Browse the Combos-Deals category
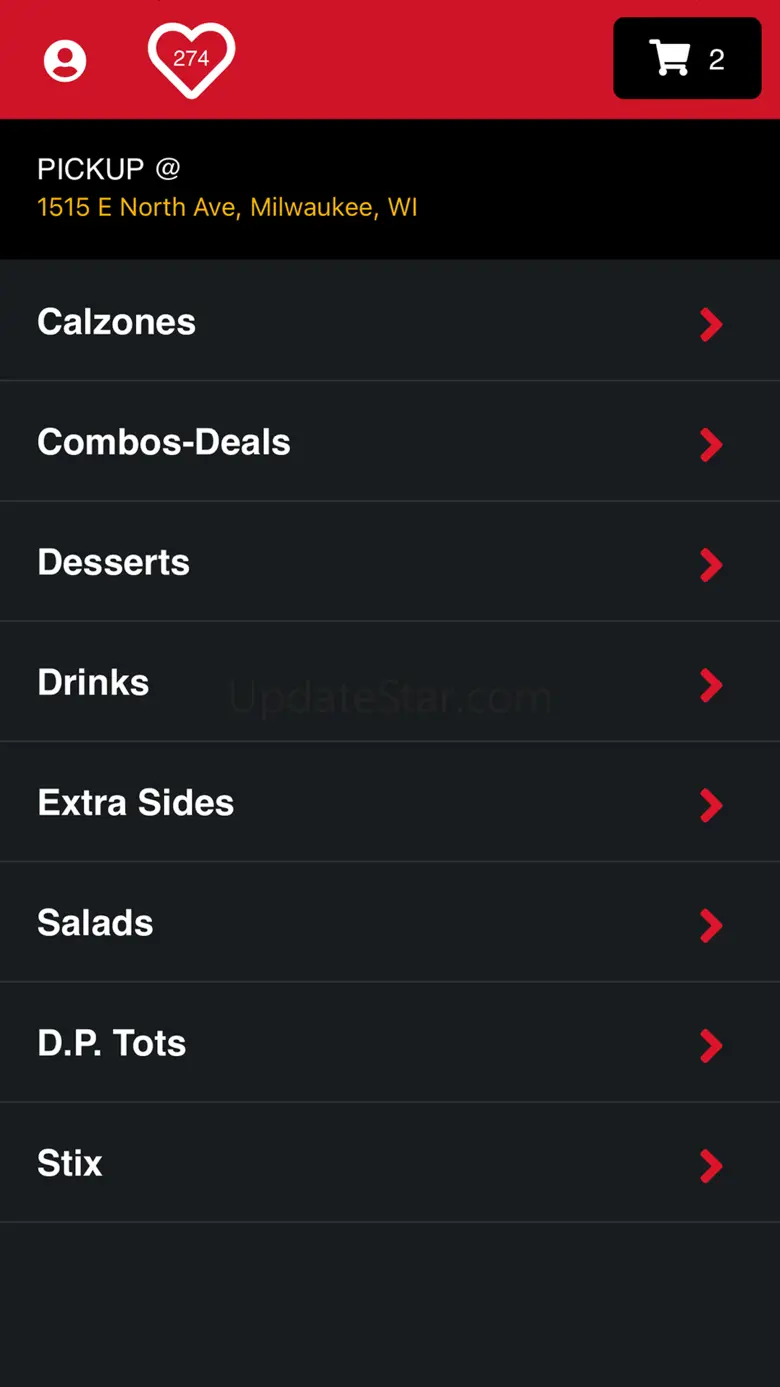780x1387 pixels. coord(390,442)
